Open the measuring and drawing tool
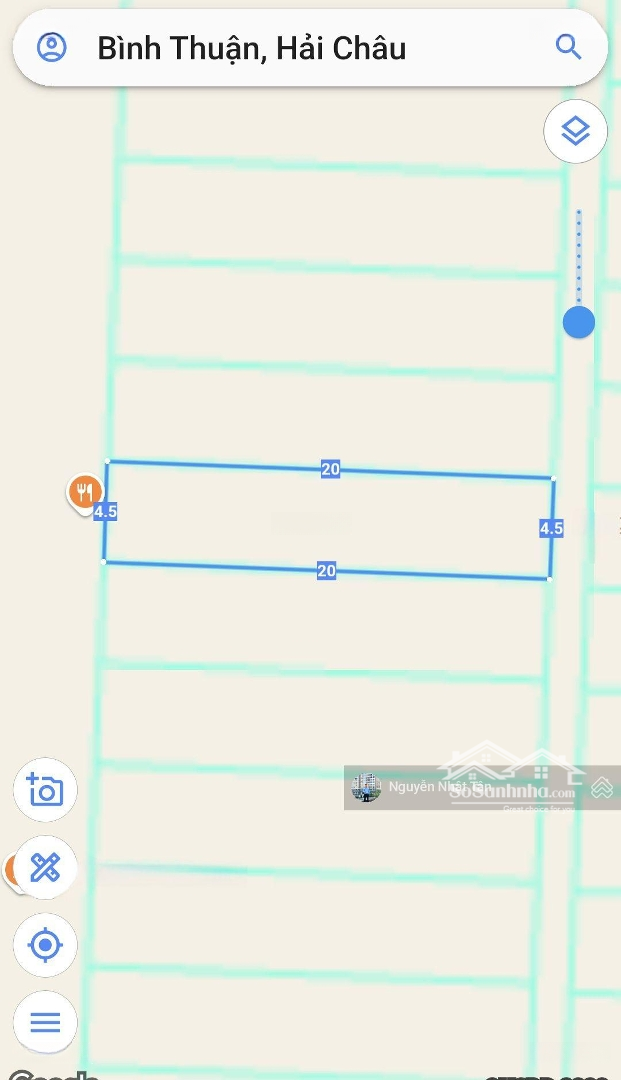Screen dimensions: 621x1080 pos(45,867)
